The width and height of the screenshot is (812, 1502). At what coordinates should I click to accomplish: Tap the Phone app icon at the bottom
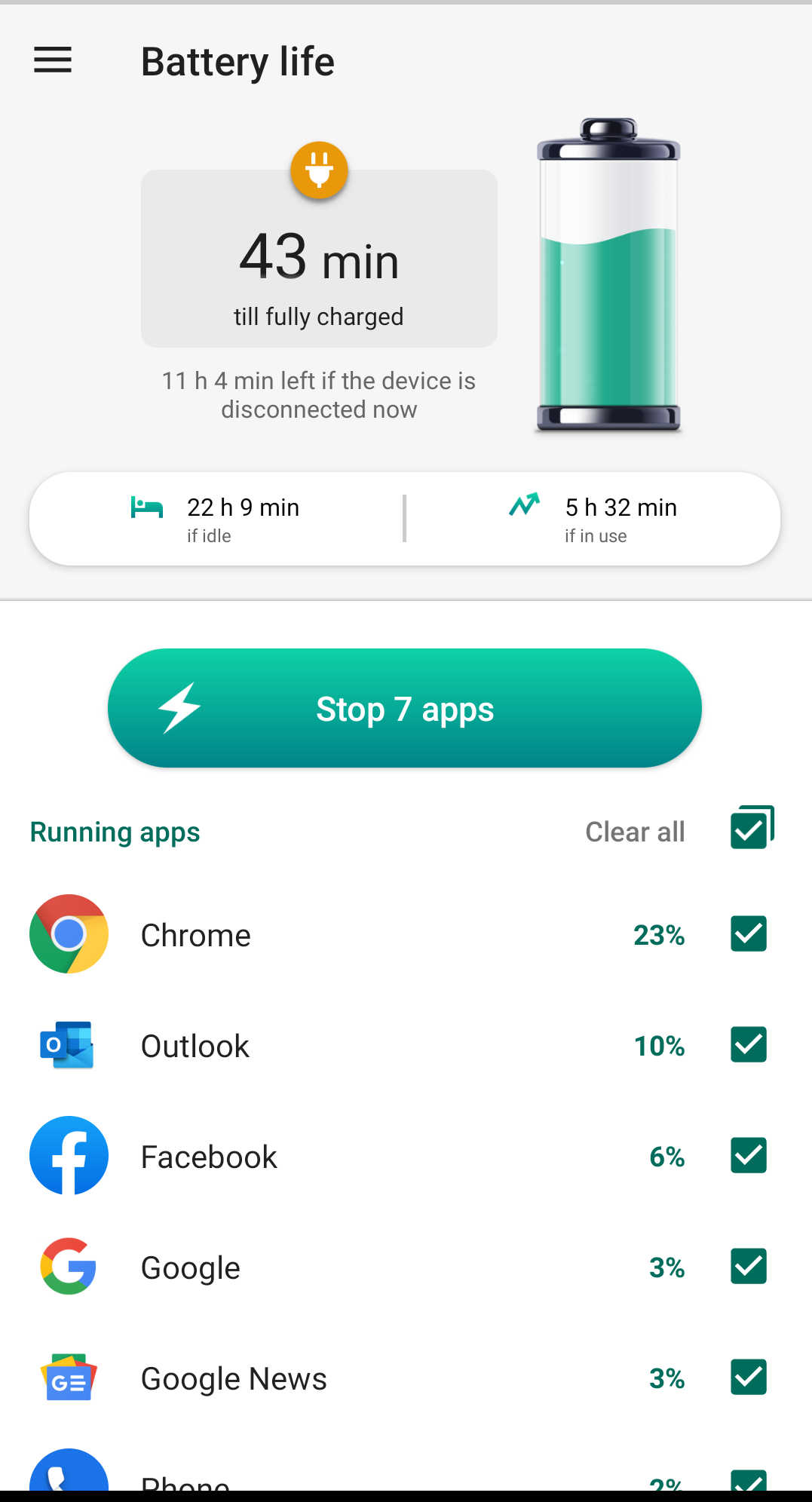69,1470
